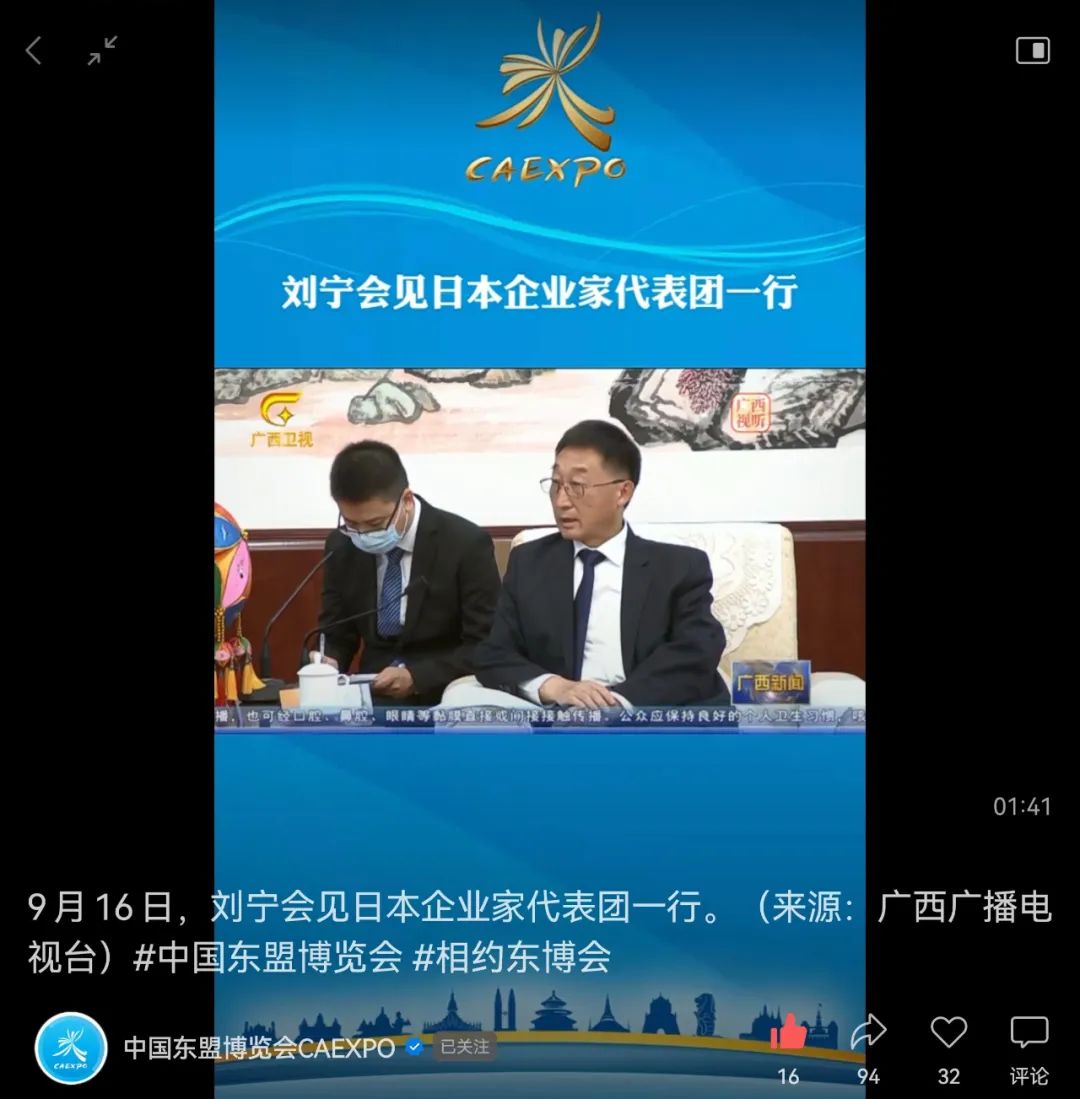Open the #相约东博会 hashtag

511,957
